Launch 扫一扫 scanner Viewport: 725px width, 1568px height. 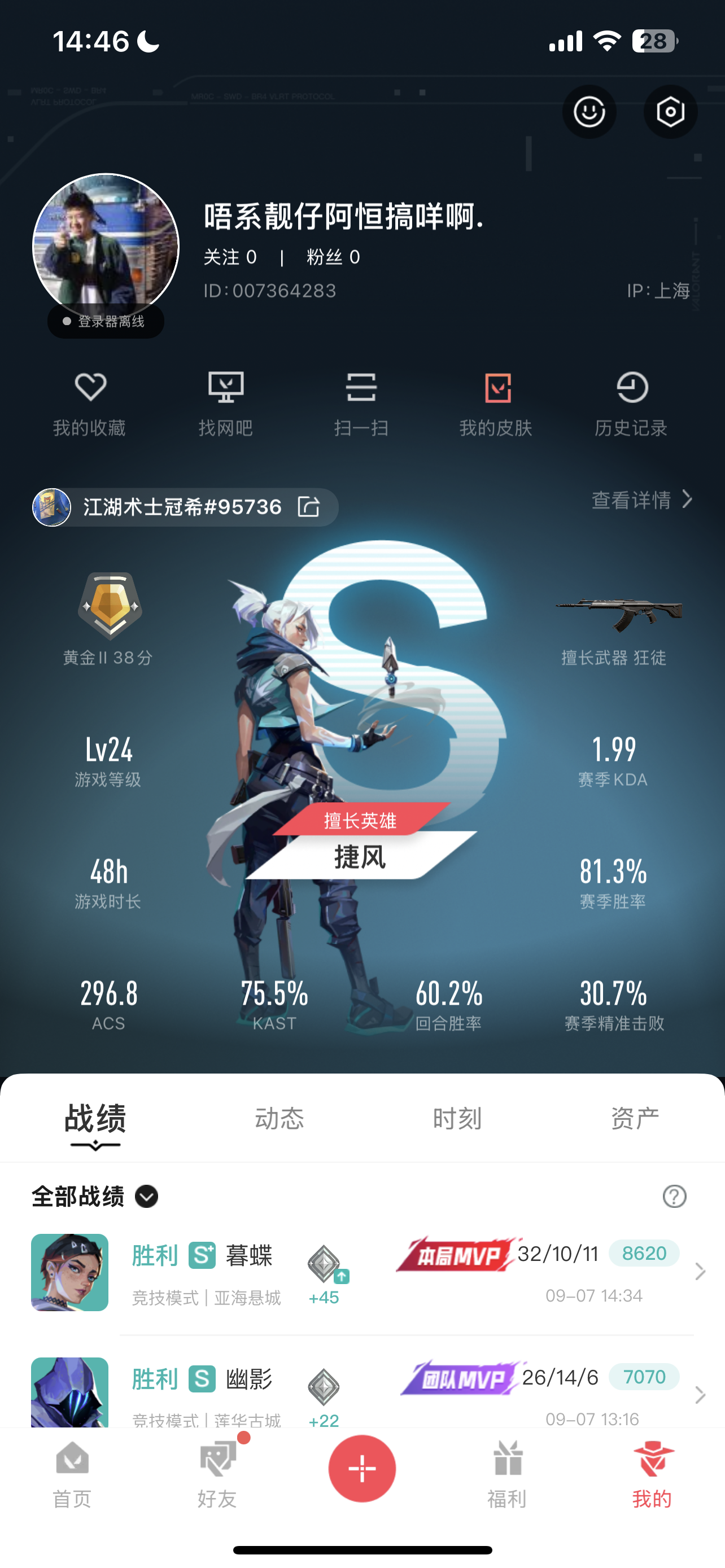(361, 403)
